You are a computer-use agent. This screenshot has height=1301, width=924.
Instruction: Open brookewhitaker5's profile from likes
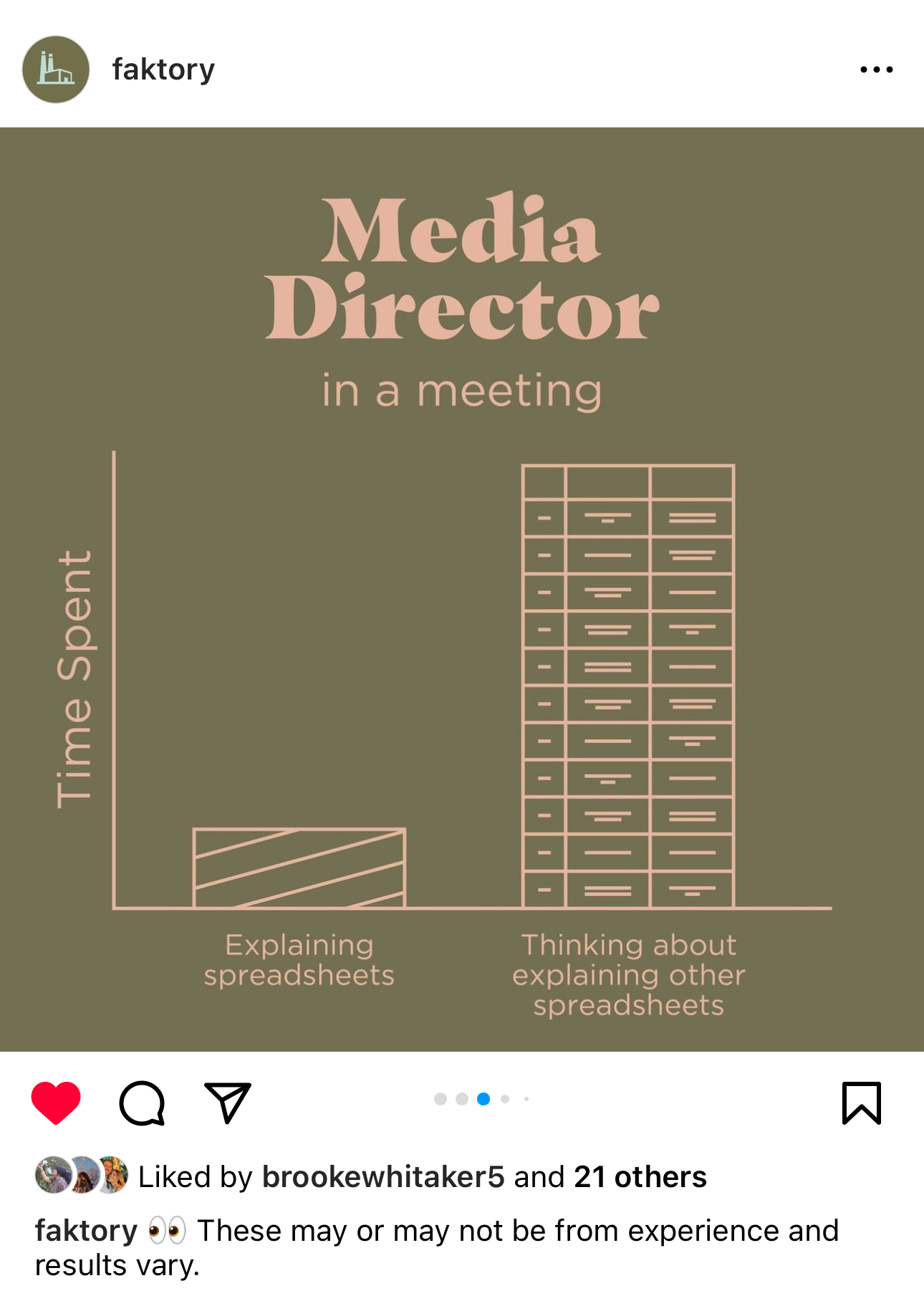click(383, 1177)
